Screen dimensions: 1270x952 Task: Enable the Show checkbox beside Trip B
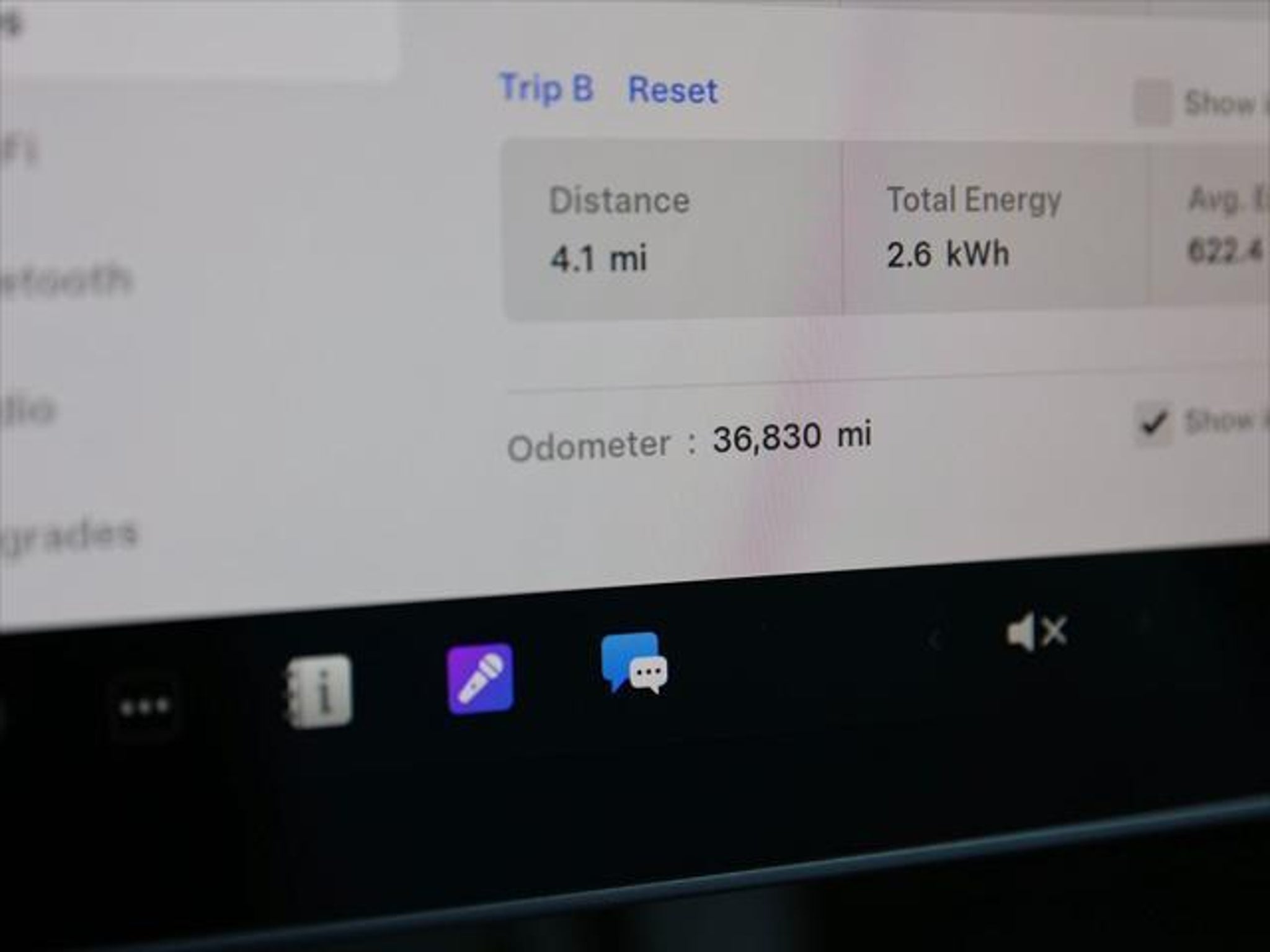(x=1153, y=103)
